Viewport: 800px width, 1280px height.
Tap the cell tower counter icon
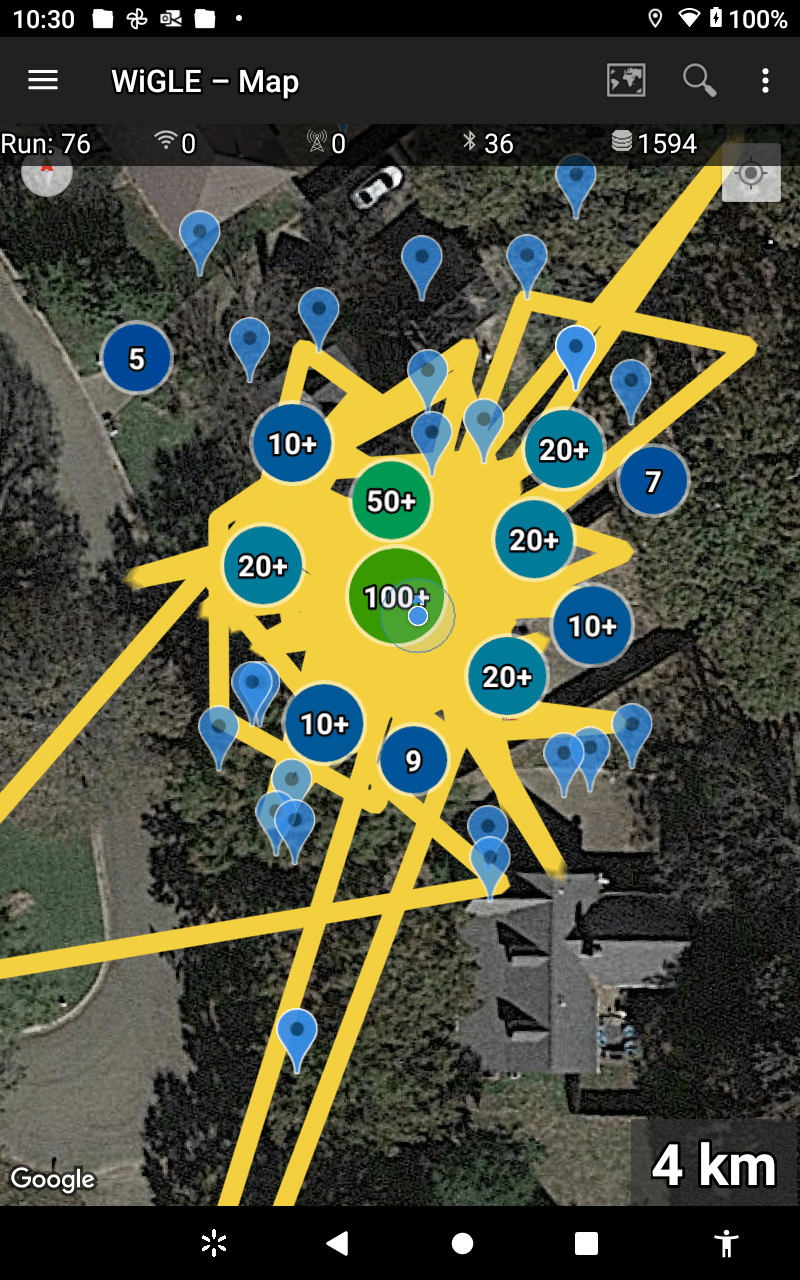tap(318, 143)
